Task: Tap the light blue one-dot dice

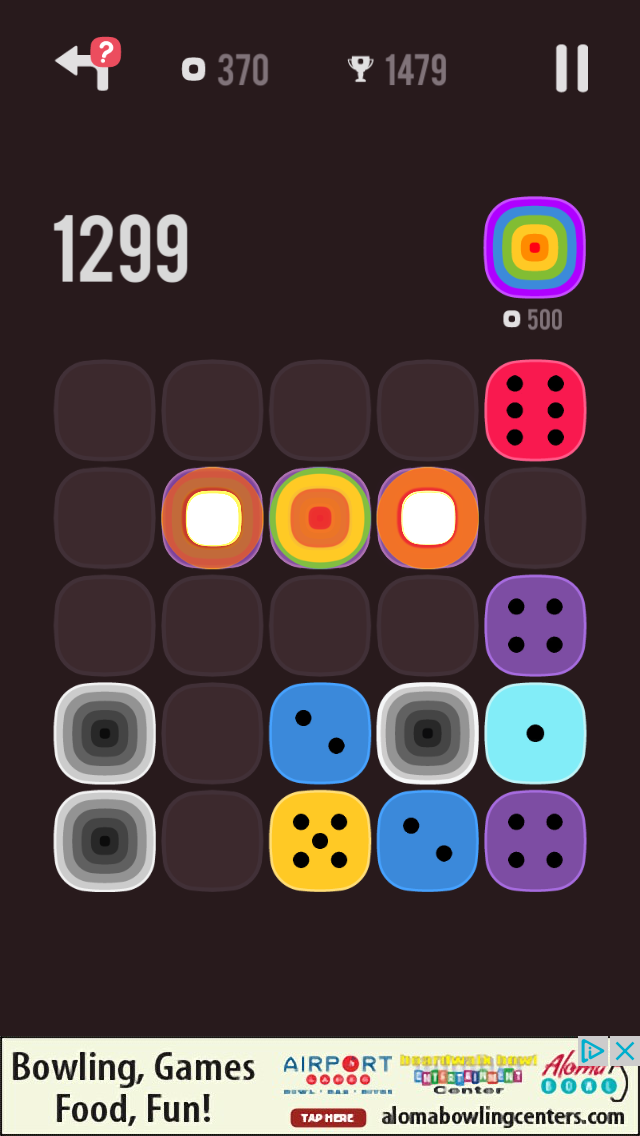Action: coord(535,733)
